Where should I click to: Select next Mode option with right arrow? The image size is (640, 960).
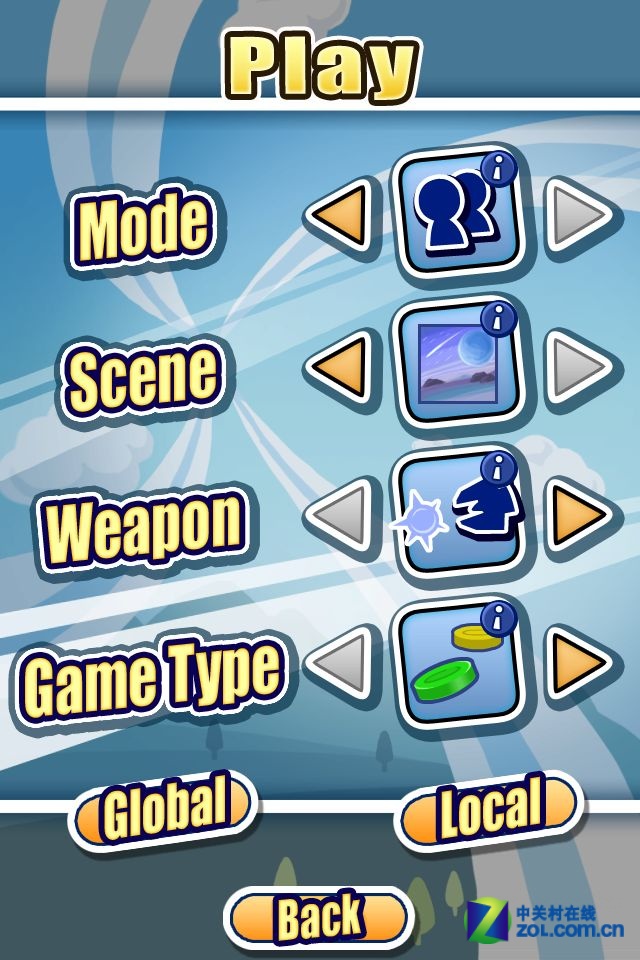click(578, 213)
